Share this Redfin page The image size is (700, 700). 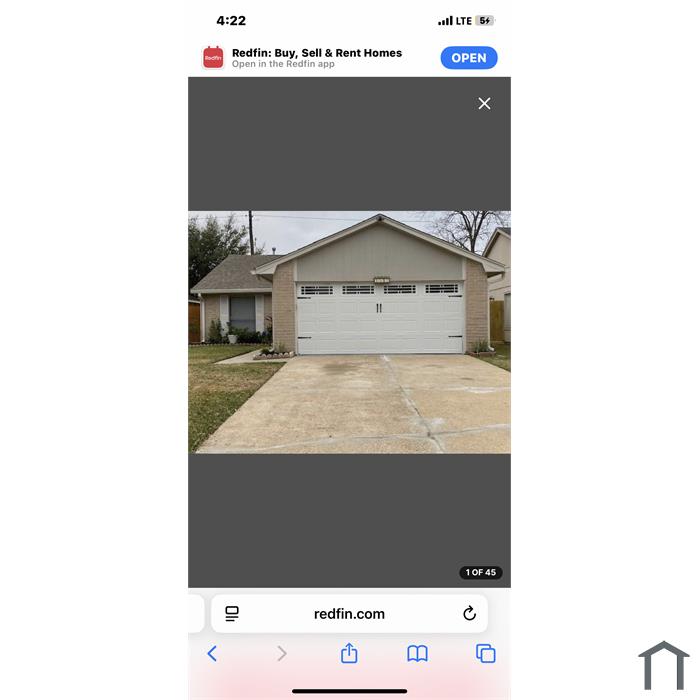pyautogui.click(x=349, y=653)
